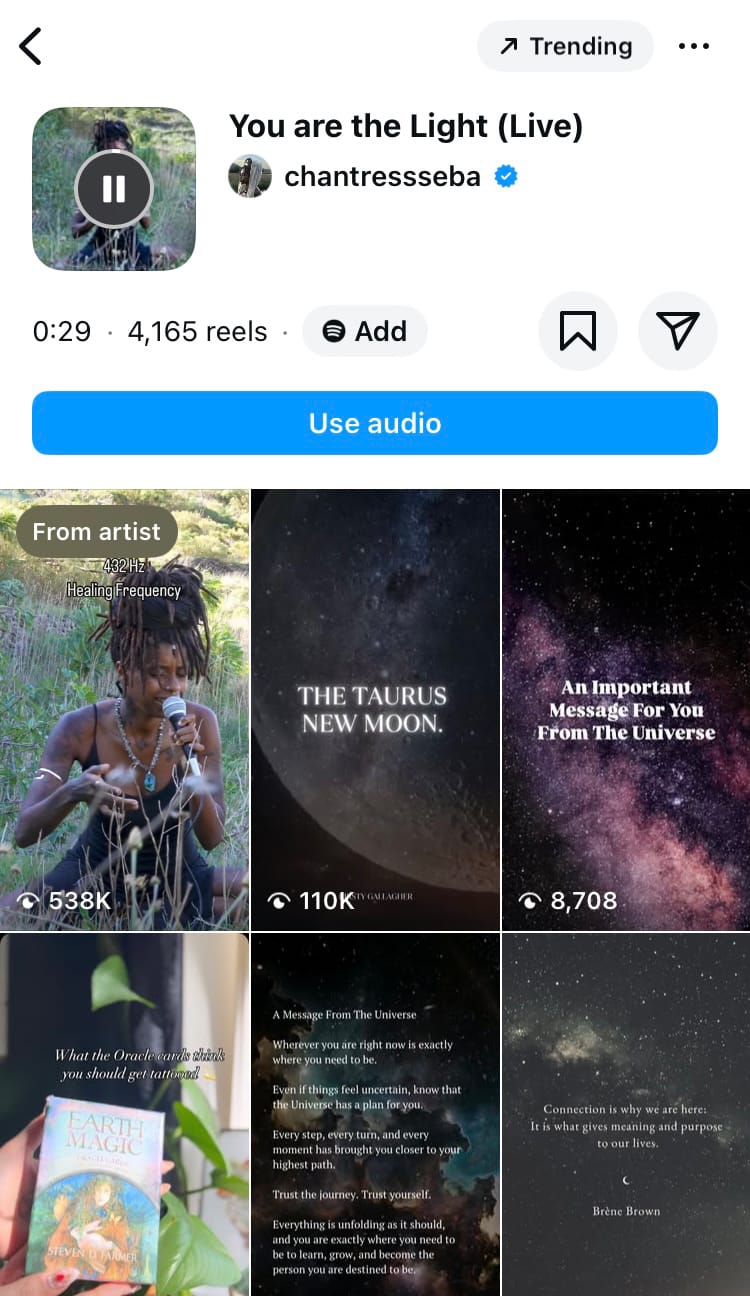Open the A Message From The Universe reel
This screenshot has width=750, height=1296.
(375, 1115)
